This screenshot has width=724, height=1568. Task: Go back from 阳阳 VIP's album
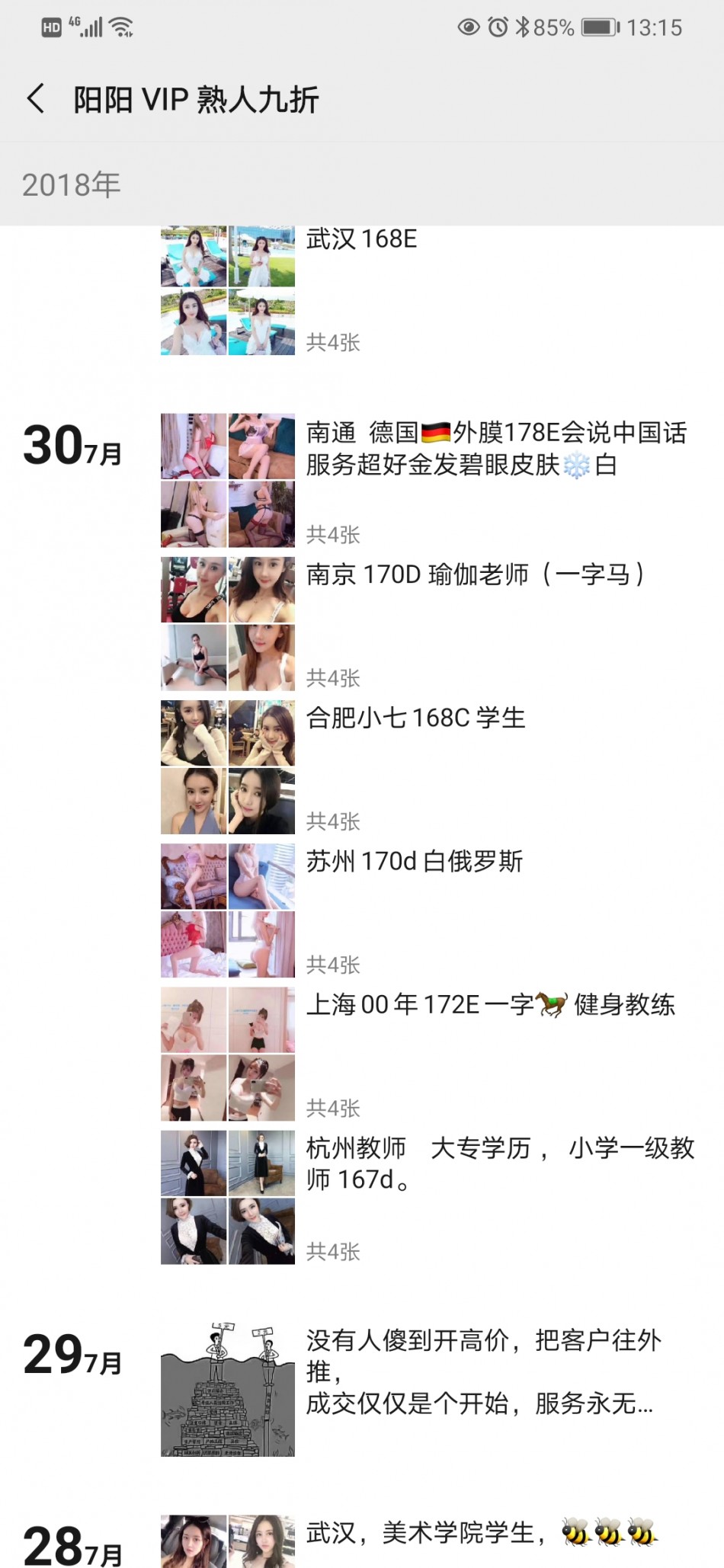[36, 99]
